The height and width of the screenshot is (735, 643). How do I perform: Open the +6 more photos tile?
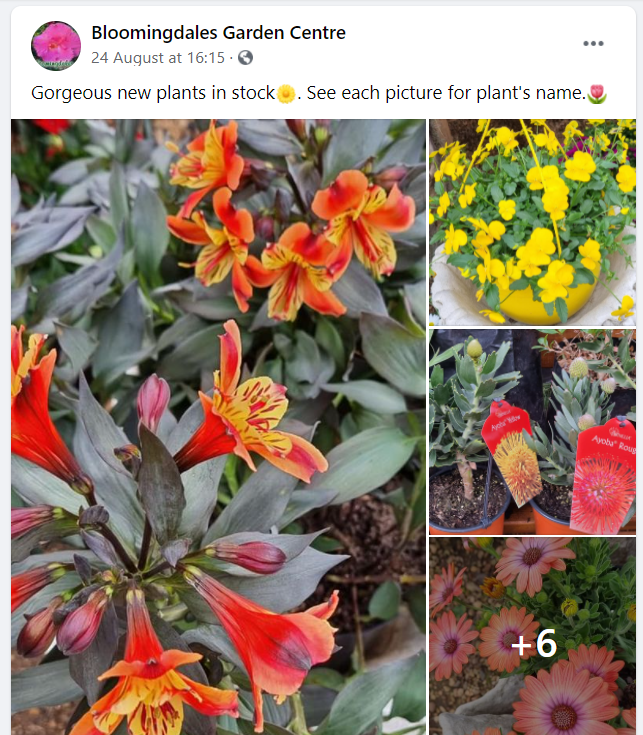(x=532, y=637)
